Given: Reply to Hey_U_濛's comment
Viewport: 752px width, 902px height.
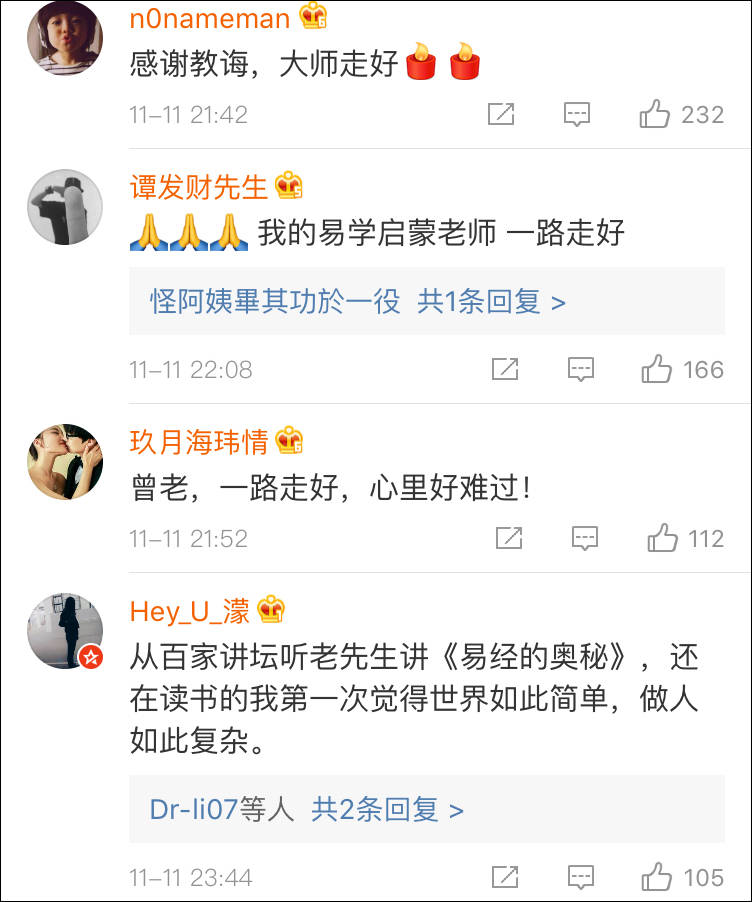Looking at the screenshot, I should [x=581, y=878].
